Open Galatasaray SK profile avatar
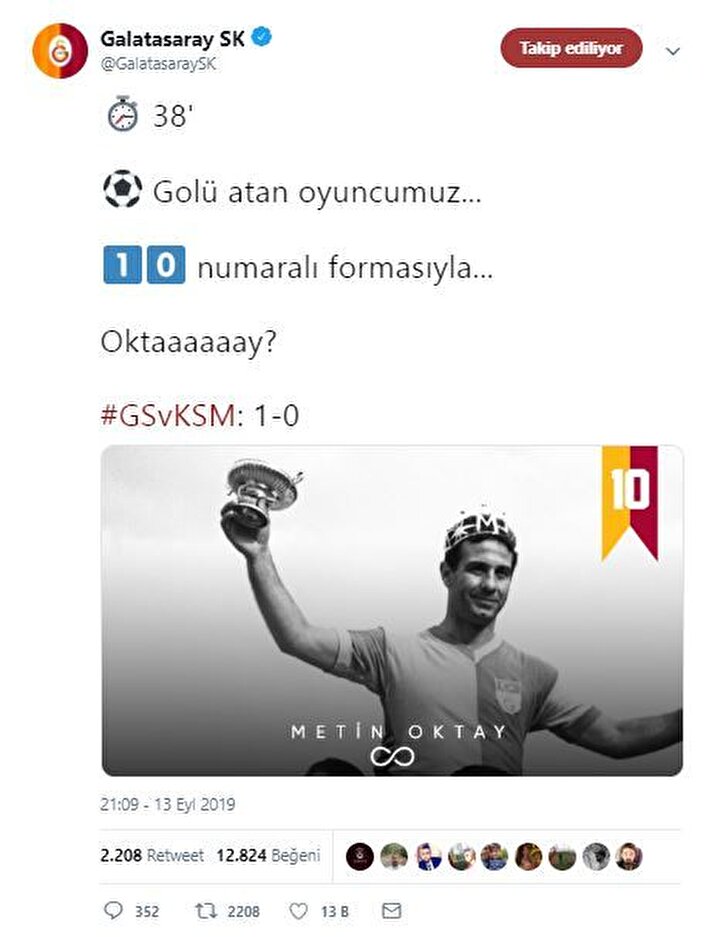 [x=60, y=52]
